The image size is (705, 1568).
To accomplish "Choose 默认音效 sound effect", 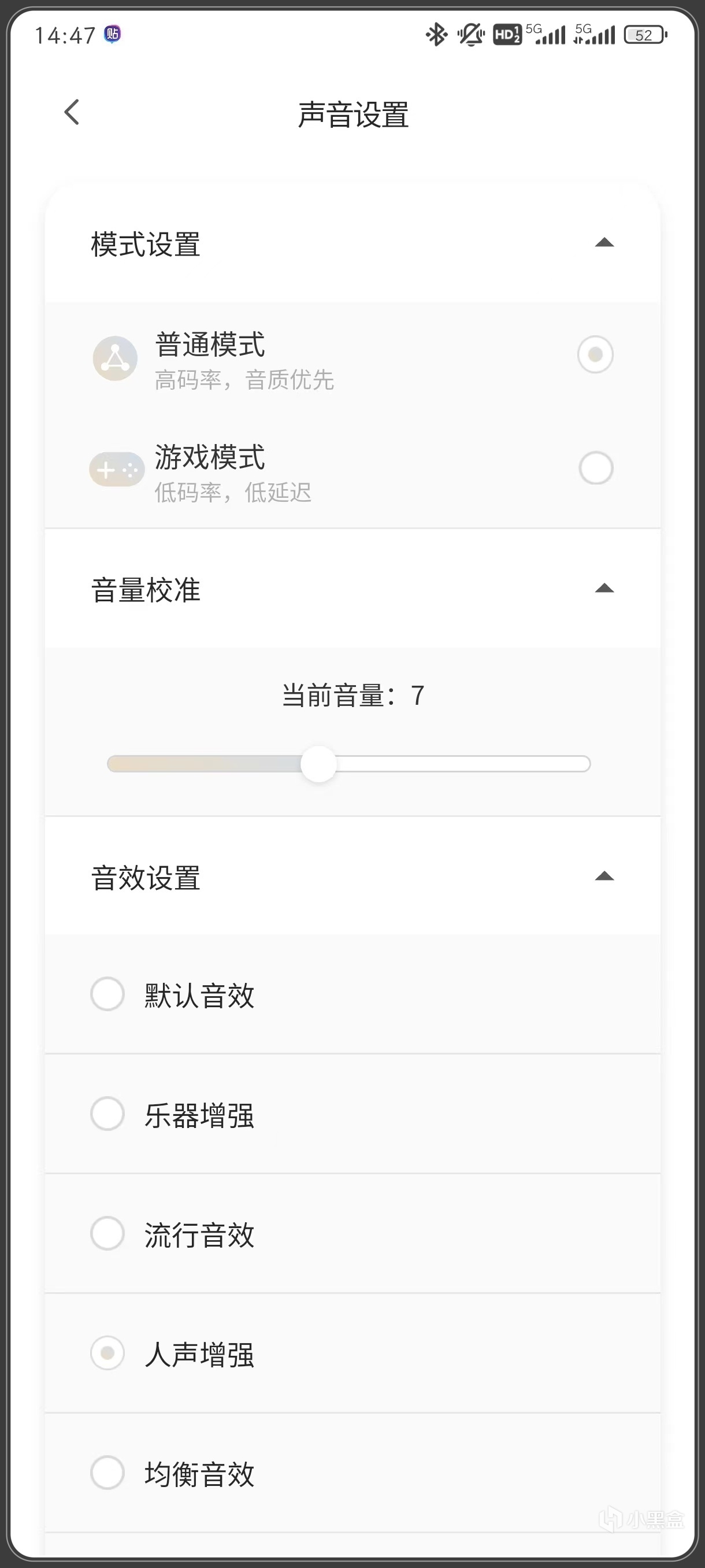I will 107,994.
